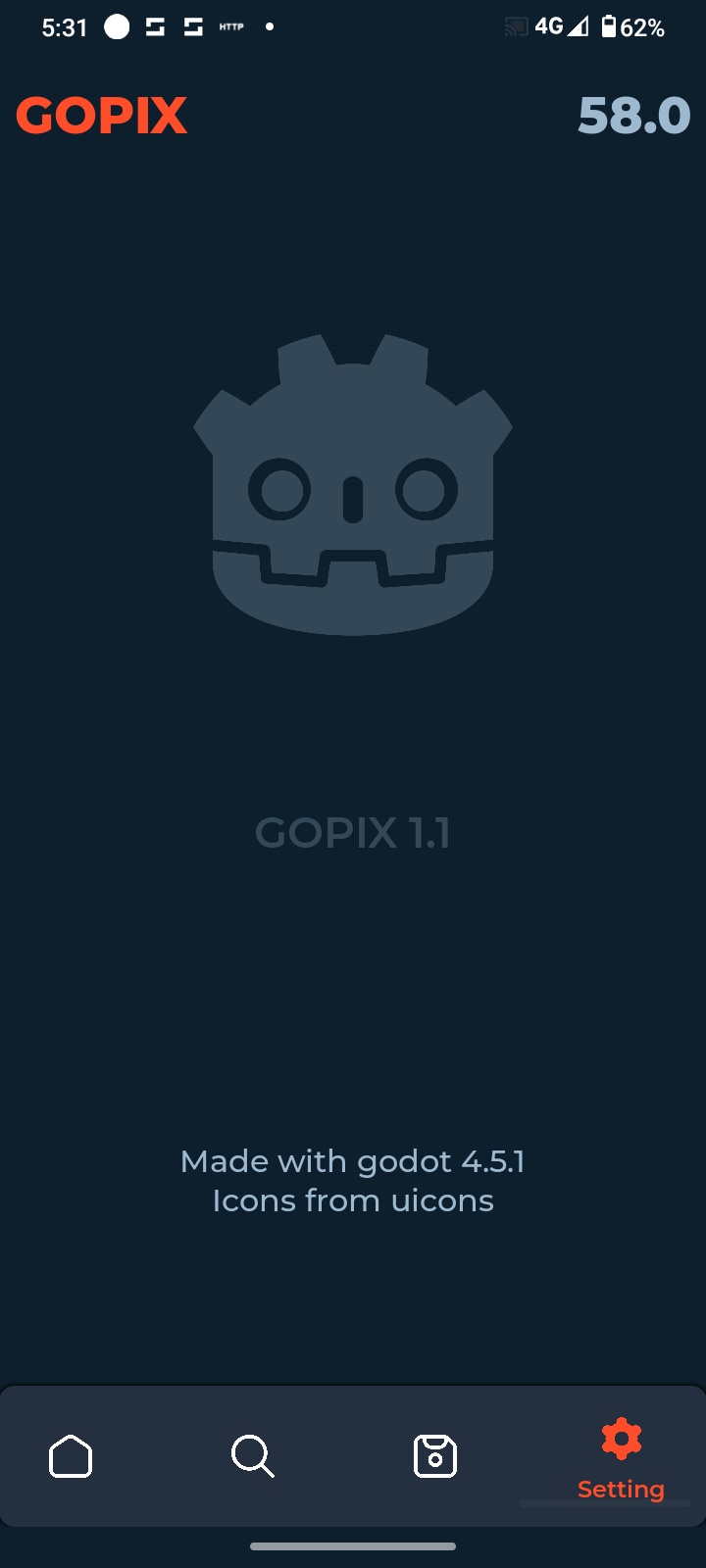Select the Setting tab
This screenshot has height=1568, width=706.
(x=621, y=1458)
